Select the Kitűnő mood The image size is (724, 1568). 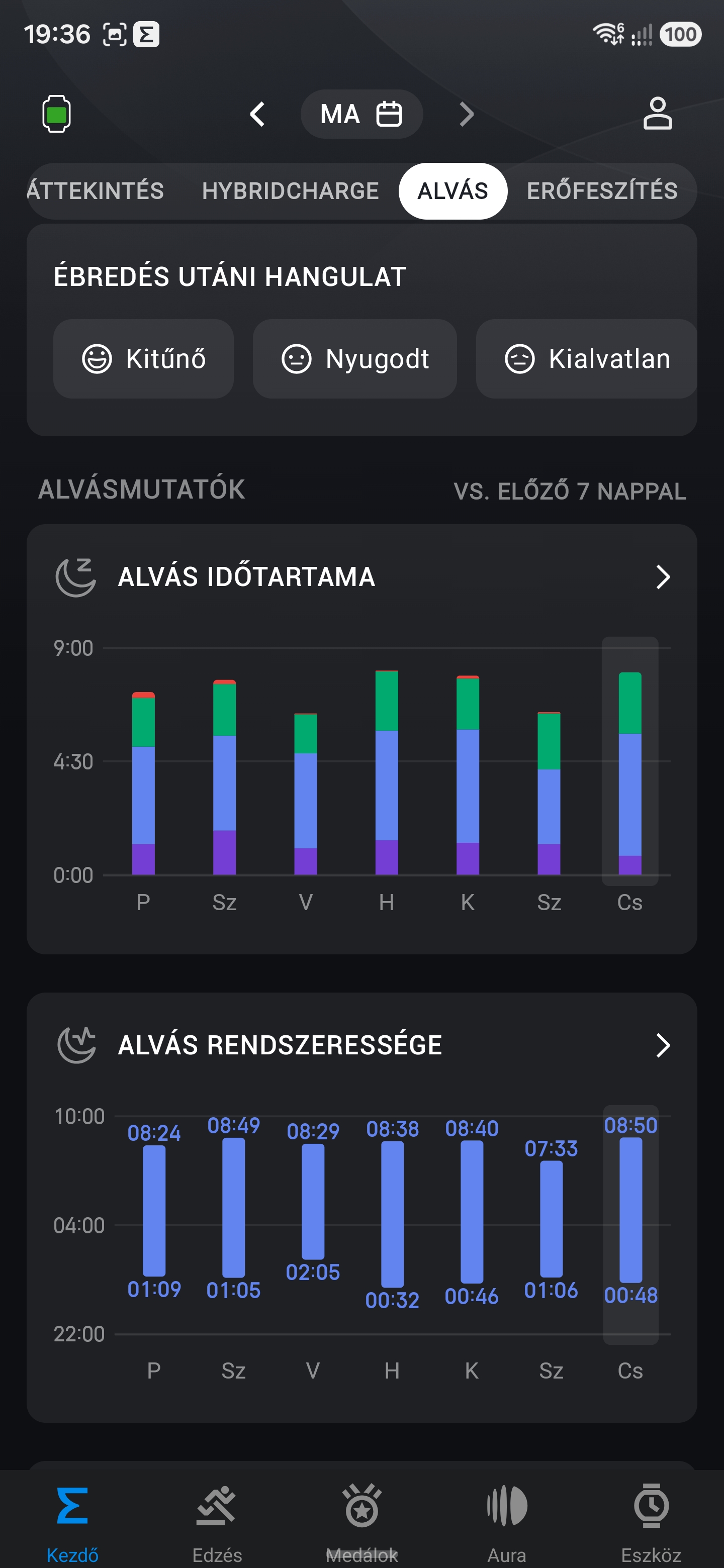[x=144, y=358]
